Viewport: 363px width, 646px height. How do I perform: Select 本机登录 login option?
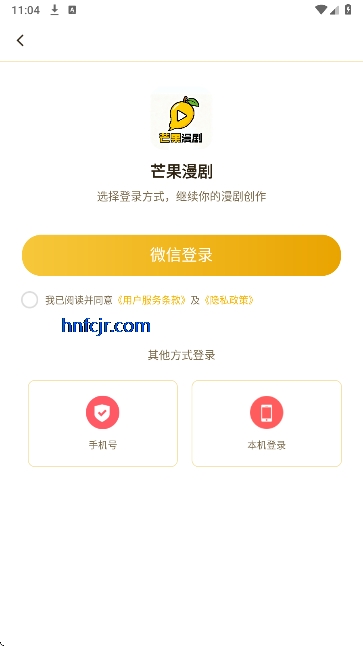(x=267, y=424)
